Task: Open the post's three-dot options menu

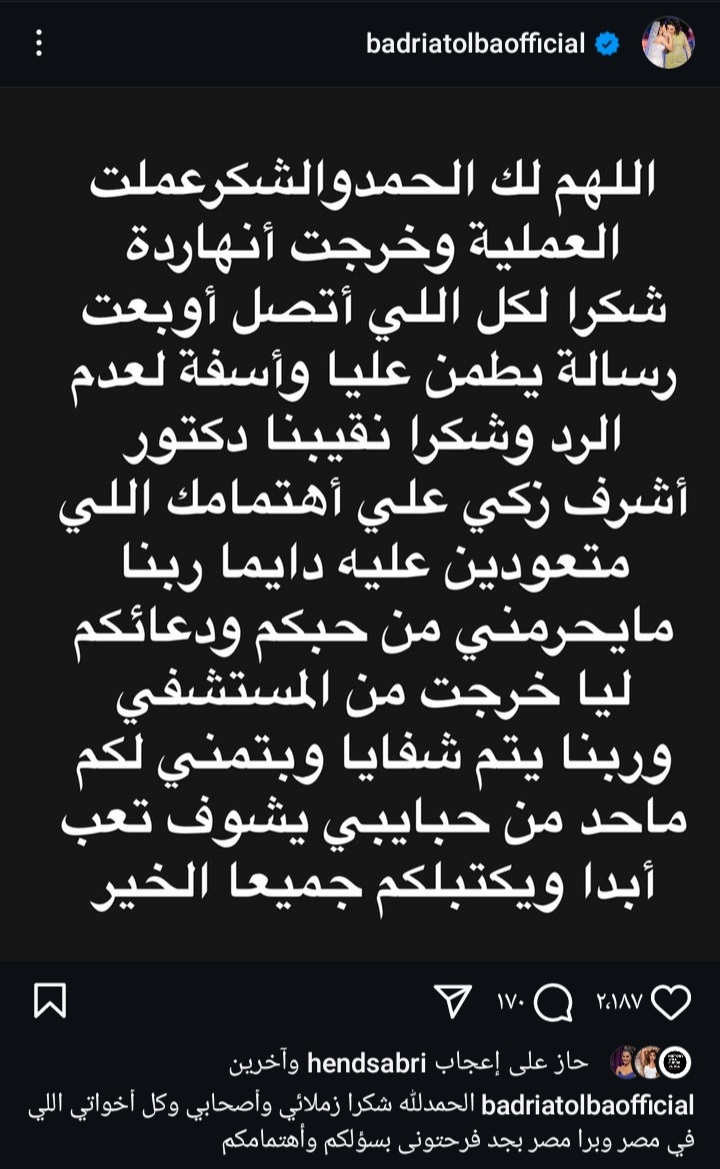Action: 39,43
